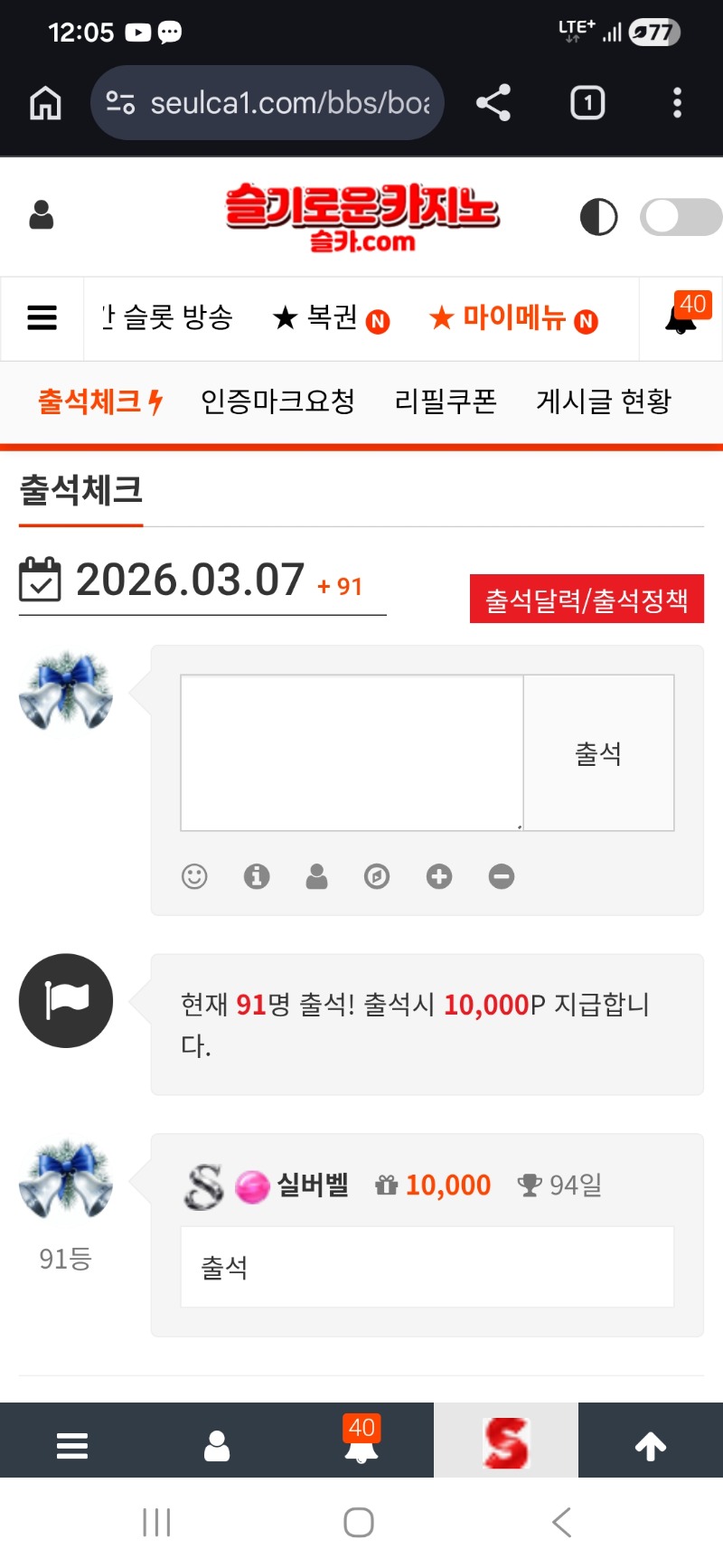
Task: Open the browser overflow menu
Action: coord(677,103)
